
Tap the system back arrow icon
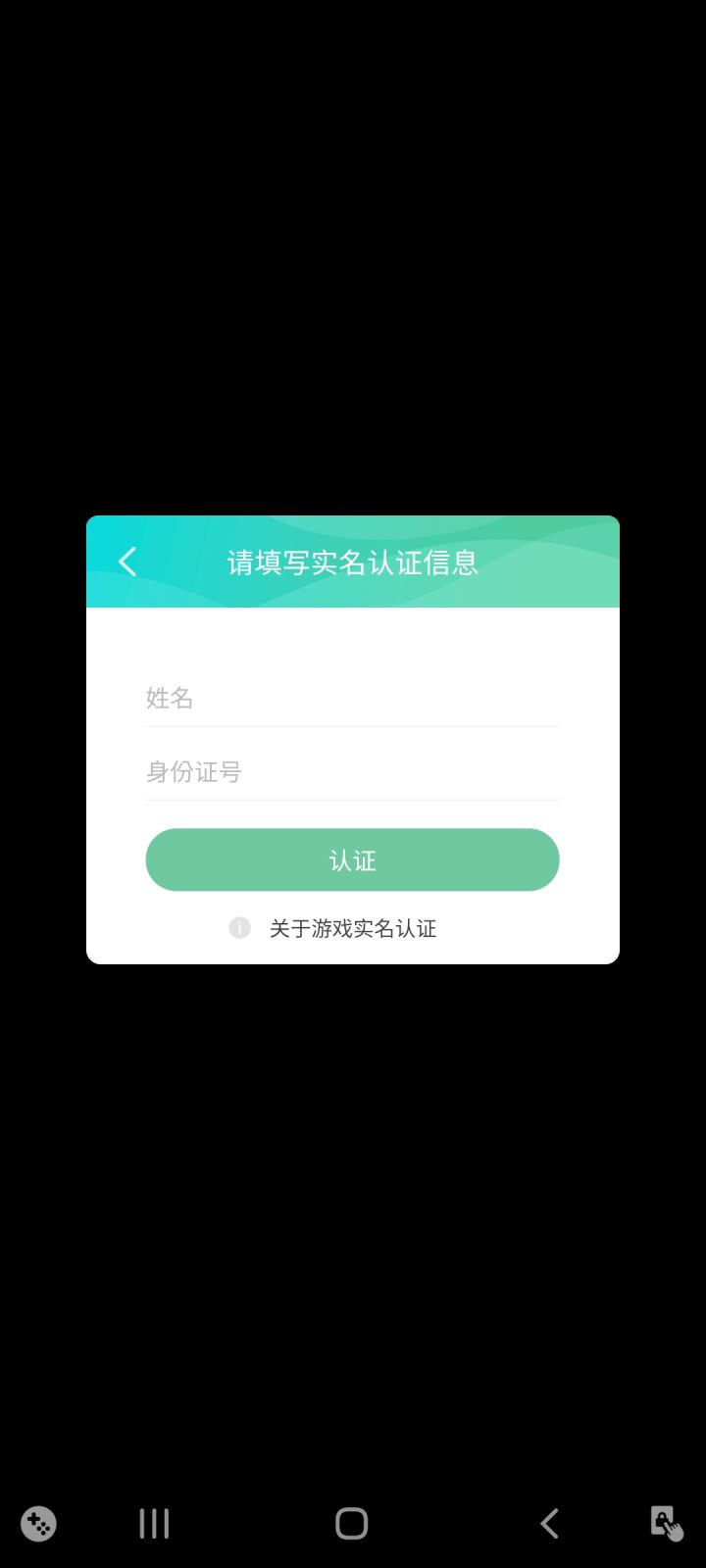(548, 1523)
